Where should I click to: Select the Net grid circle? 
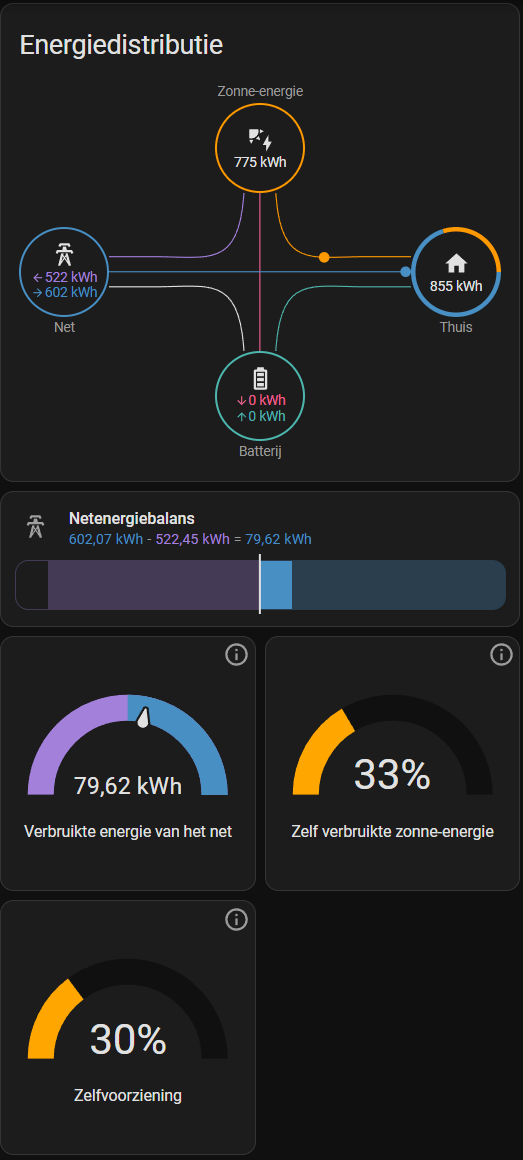click(64, 272)
